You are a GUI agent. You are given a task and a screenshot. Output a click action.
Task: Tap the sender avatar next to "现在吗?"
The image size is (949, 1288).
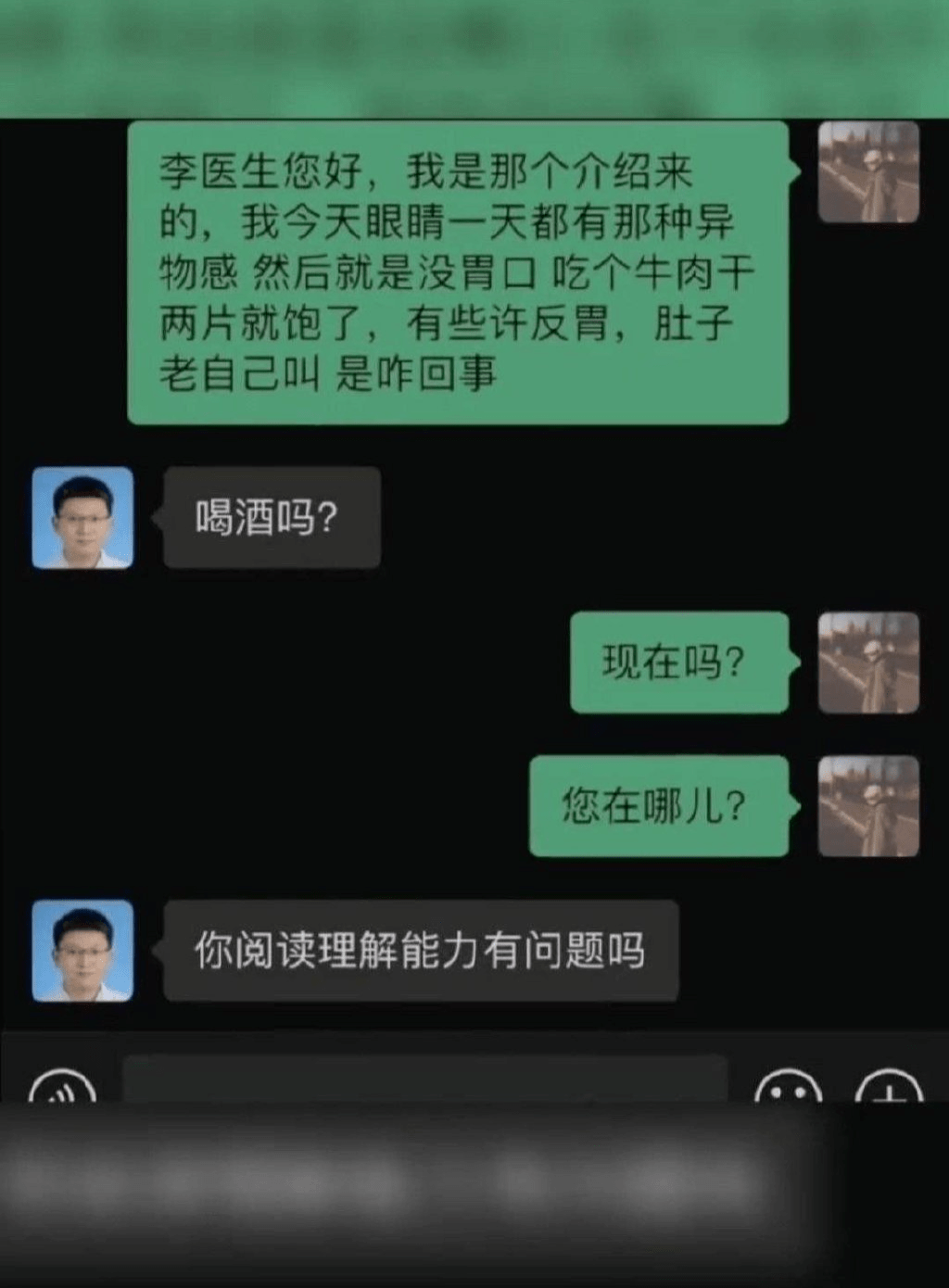pos(868,663)
